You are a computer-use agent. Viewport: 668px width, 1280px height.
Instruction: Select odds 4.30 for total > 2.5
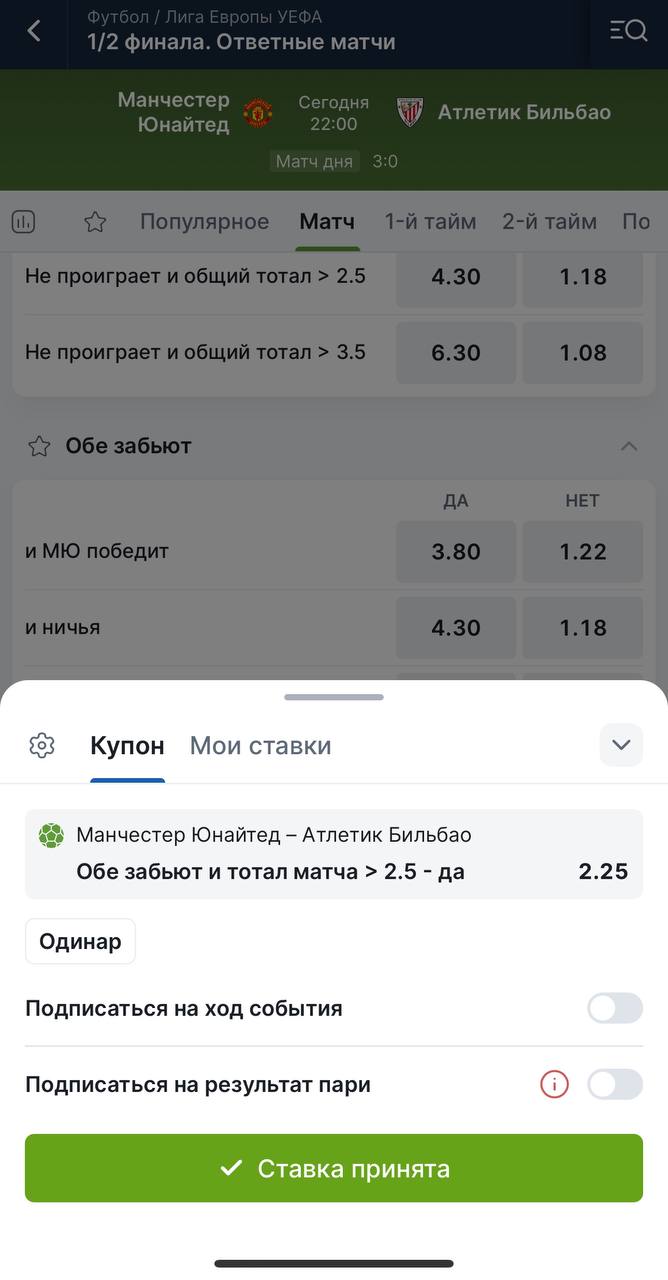[x=456, y=277]
